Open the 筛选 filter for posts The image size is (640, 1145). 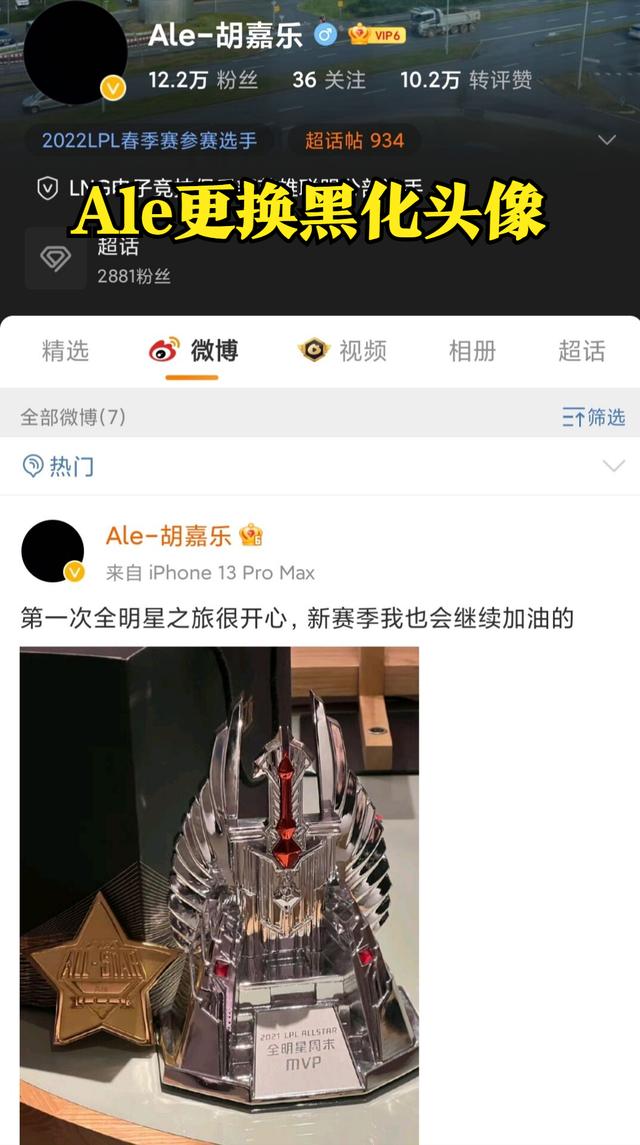point(594,417)
